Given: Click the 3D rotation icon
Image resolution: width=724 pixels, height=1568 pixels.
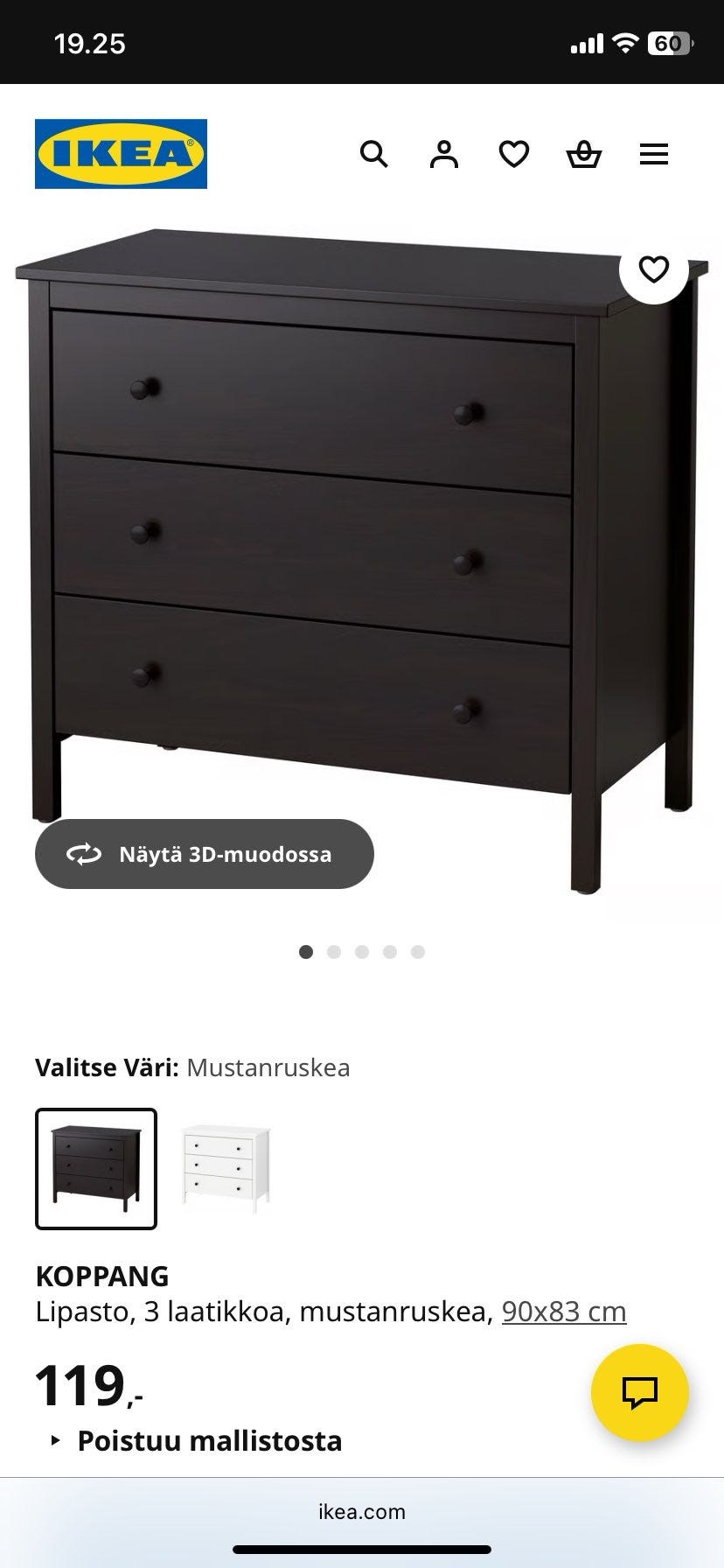Looking at the screenshot, I should tap(84, 853).
